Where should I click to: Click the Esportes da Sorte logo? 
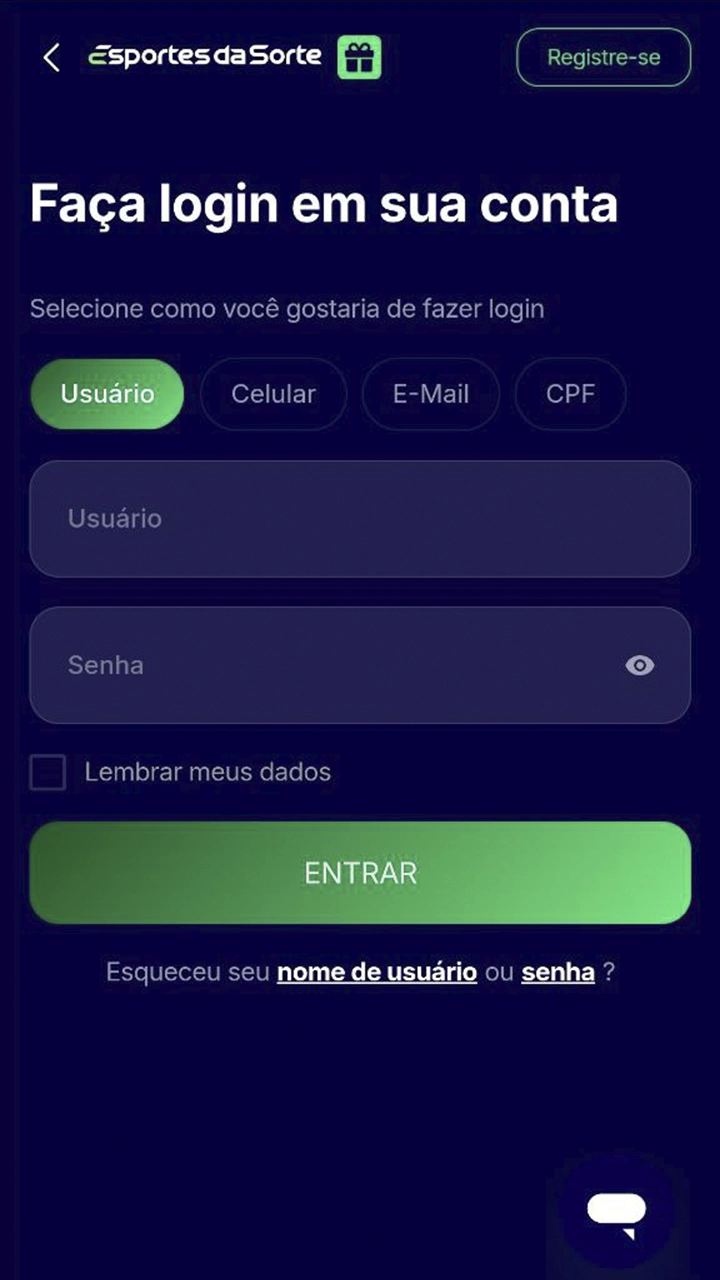(x=205, y=57)
